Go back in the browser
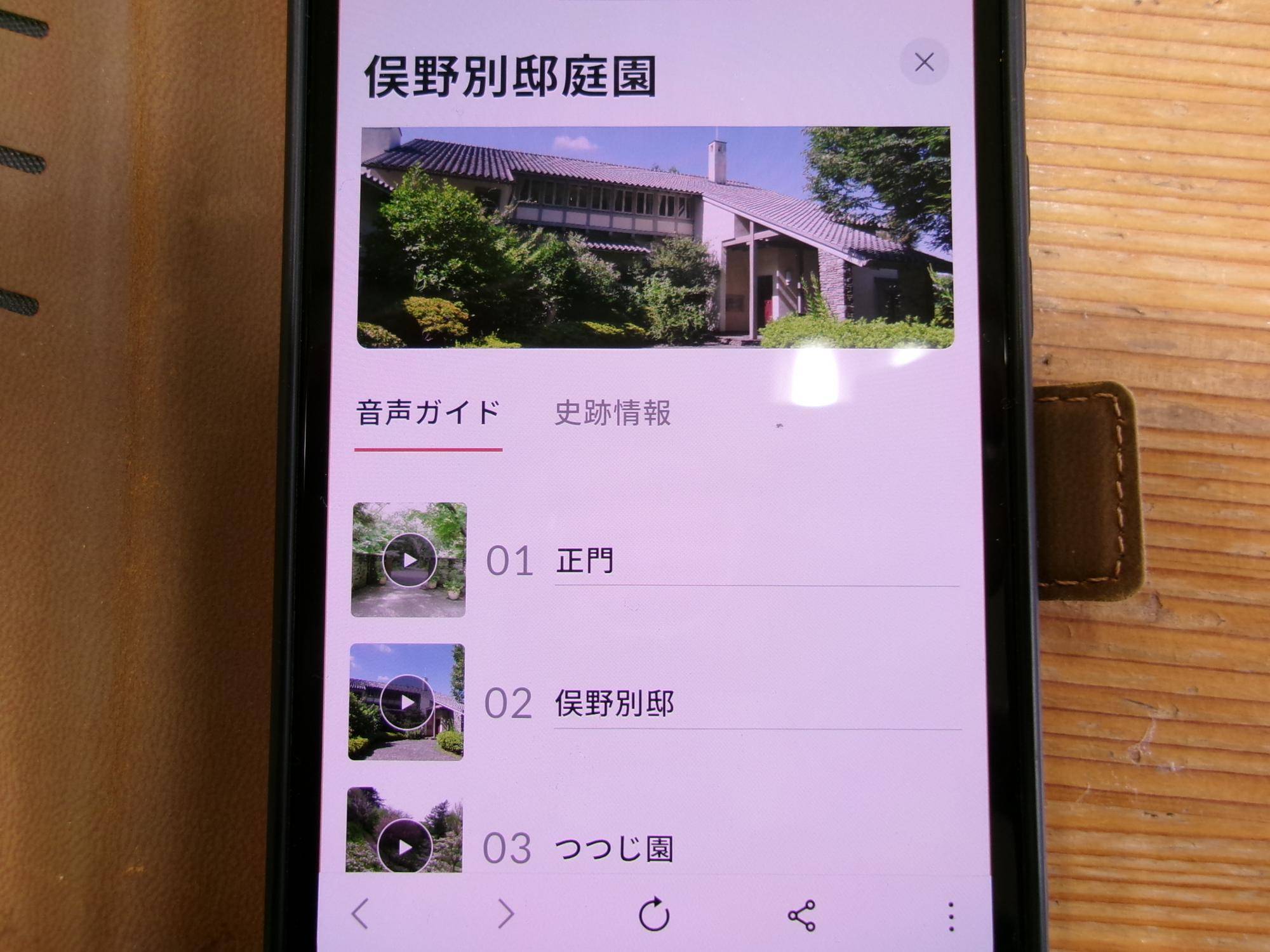Viewport: 1270px width, 952px height. 360,914
